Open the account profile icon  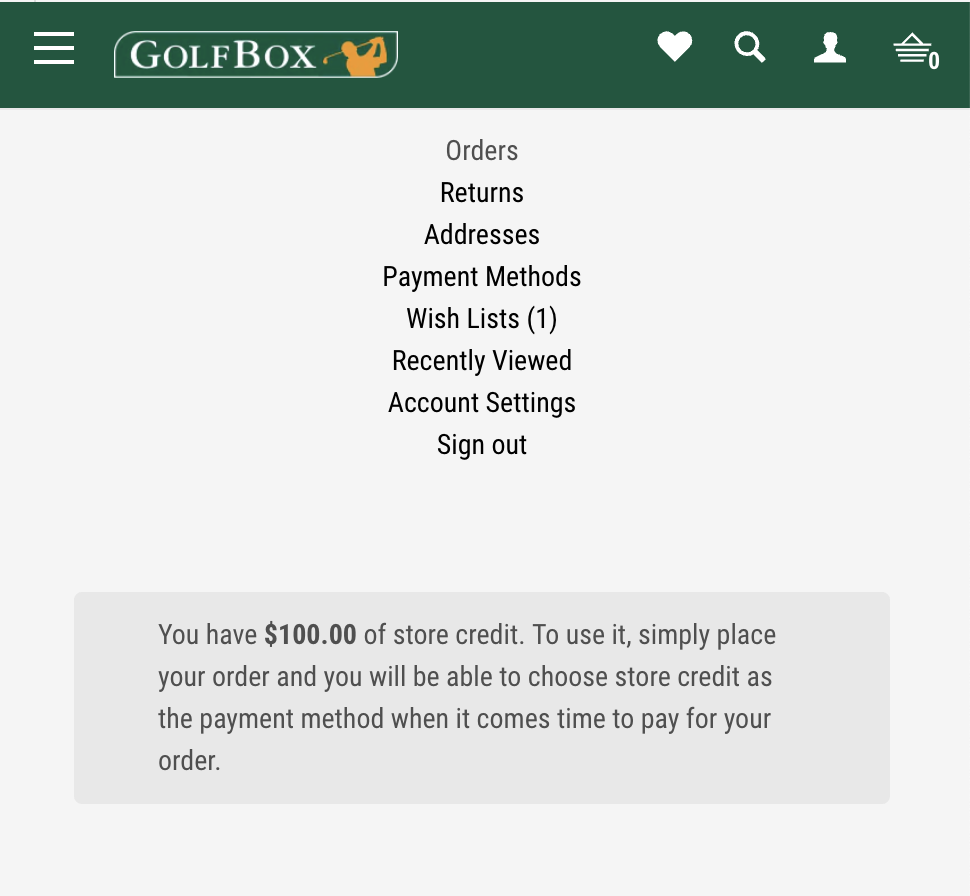coord(830,48)
